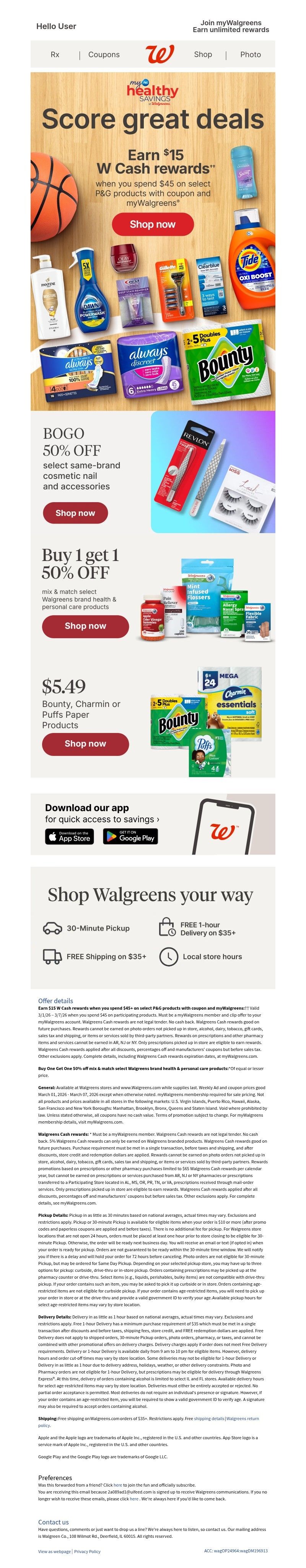Check Local store hours

click(201, 956)
